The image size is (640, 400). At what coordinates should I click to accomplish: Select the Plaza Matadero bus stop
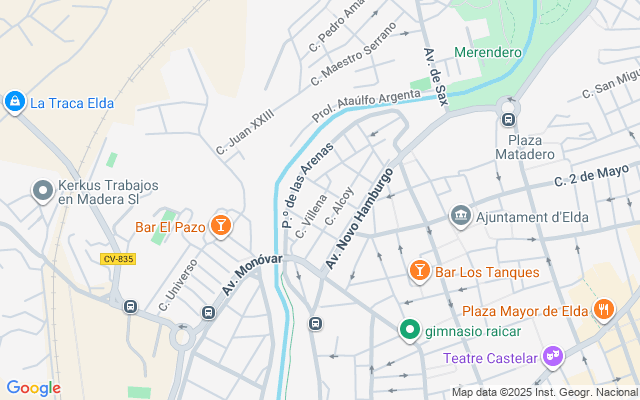click(508, 119)
